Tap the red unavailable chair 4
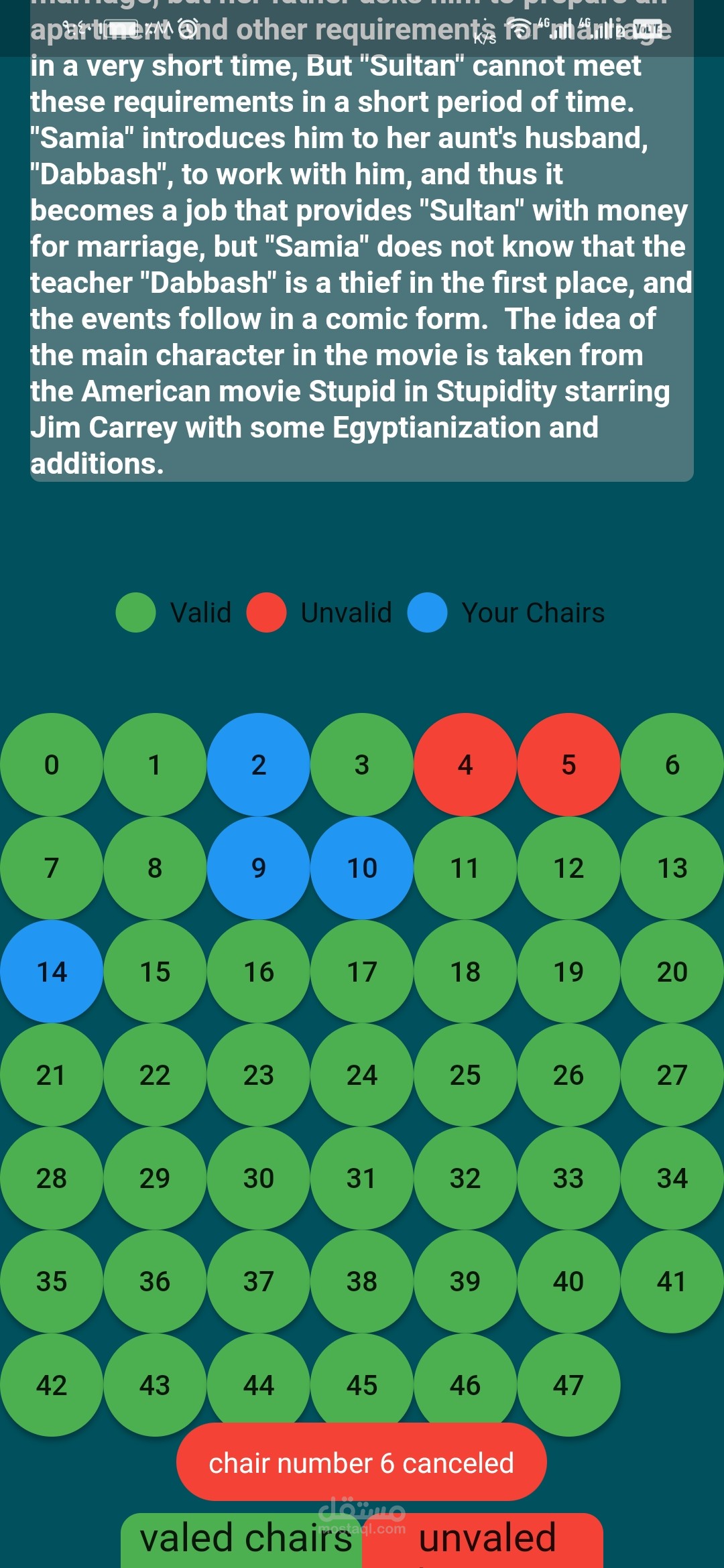Image resolution: width=724 pixels, height=1568 pixels. (465, 765)
